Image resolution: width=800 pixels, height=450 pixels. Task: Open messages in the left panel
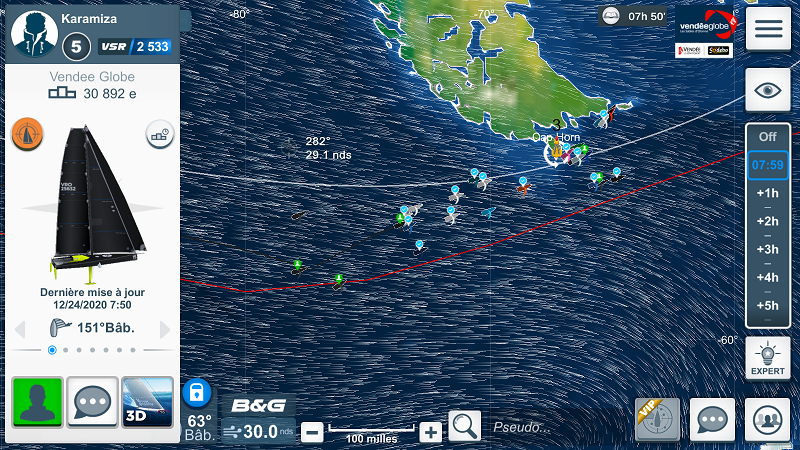coord(92,403)
